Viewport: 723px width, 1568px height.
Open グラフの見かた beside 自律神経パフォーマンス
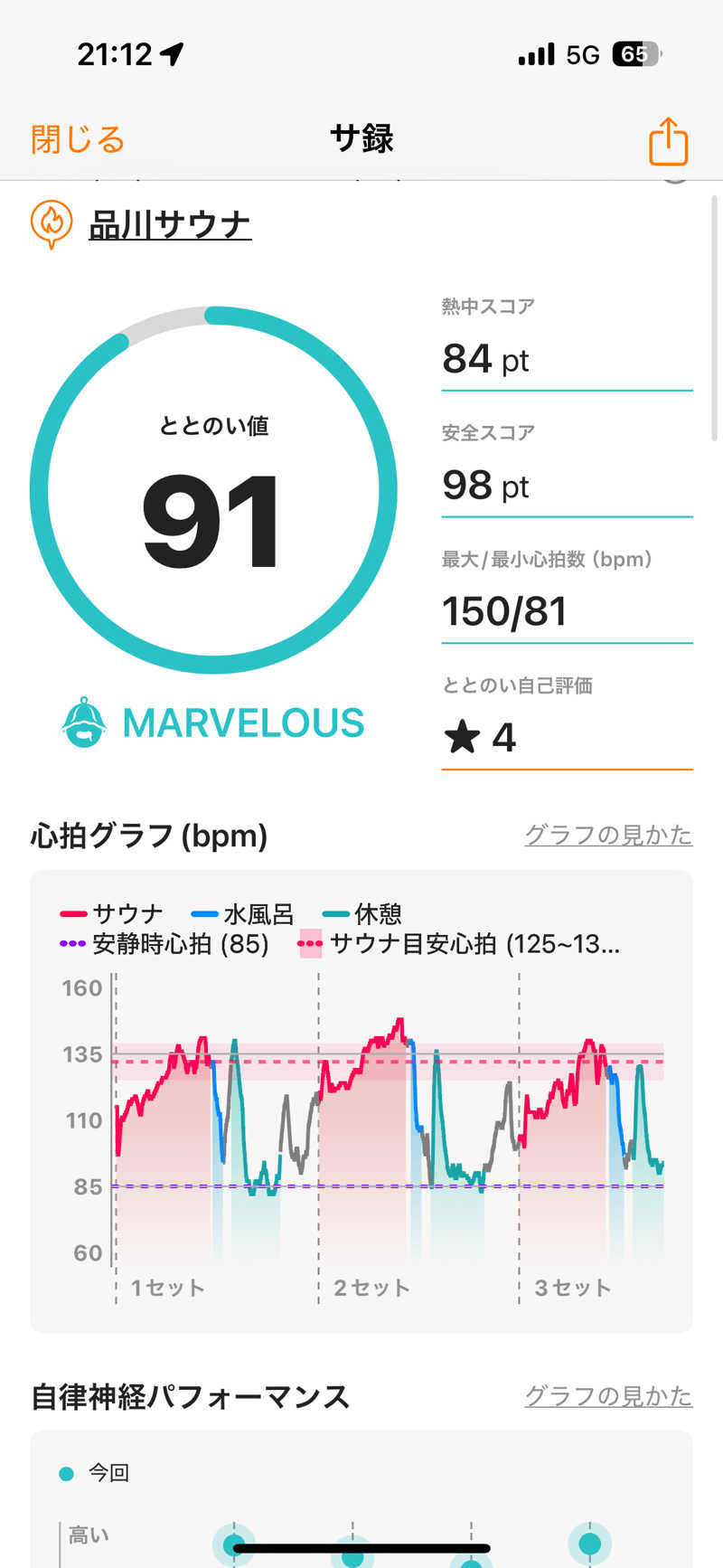608,1395
